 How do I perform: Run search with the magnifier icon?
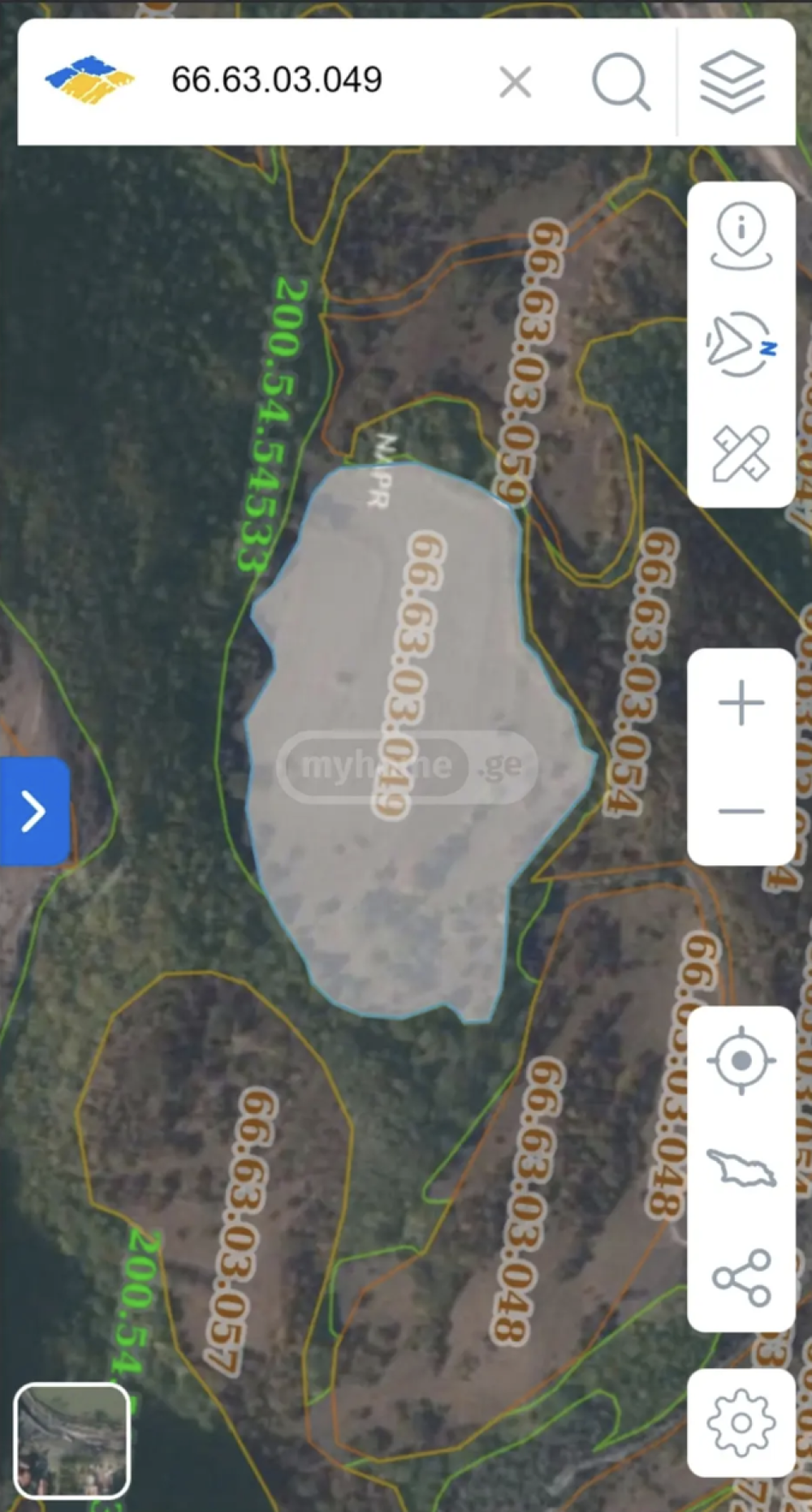click(x=621, y=81)
